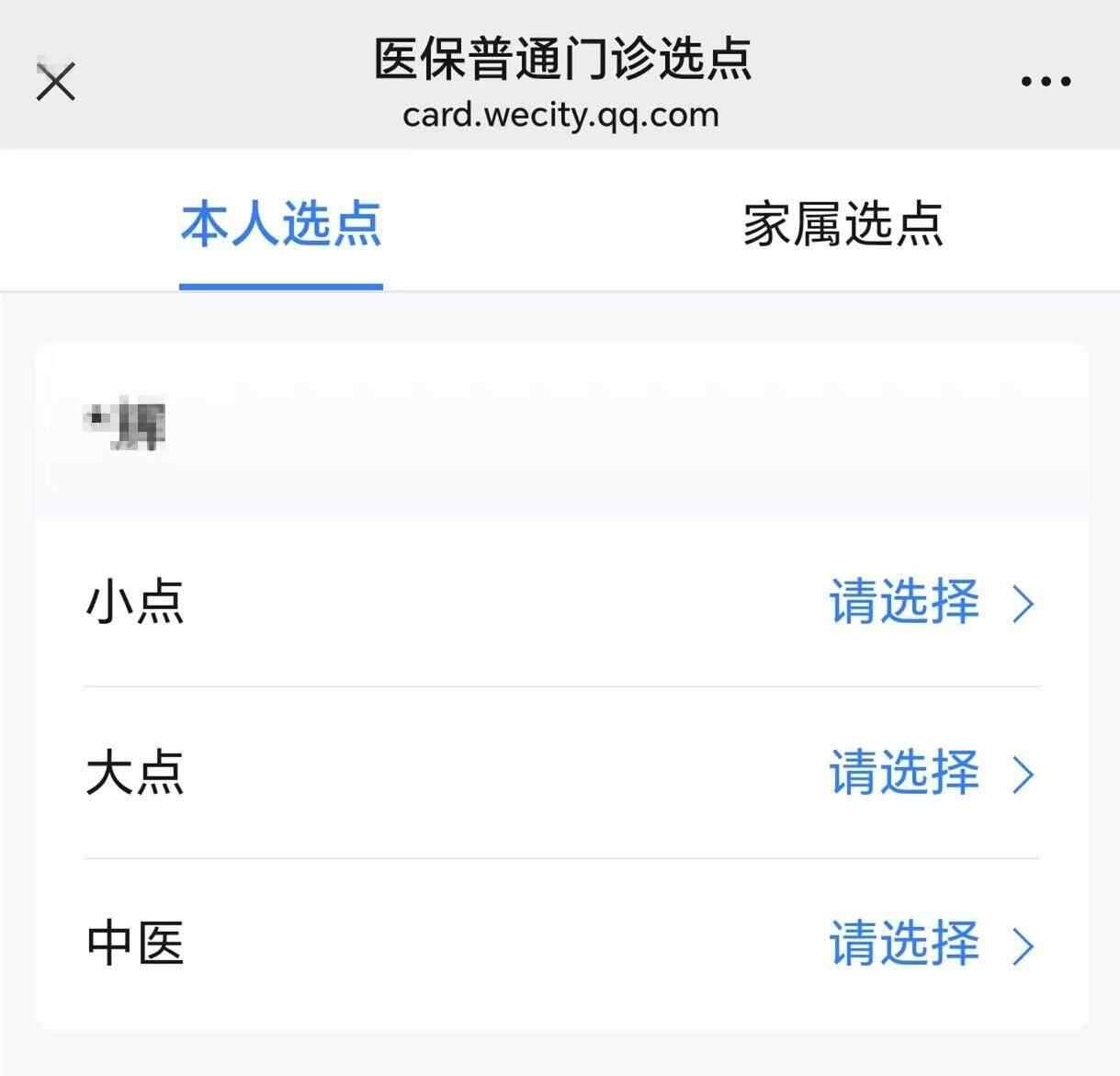Open the three-dot overflow menu

coord(1046,82)
